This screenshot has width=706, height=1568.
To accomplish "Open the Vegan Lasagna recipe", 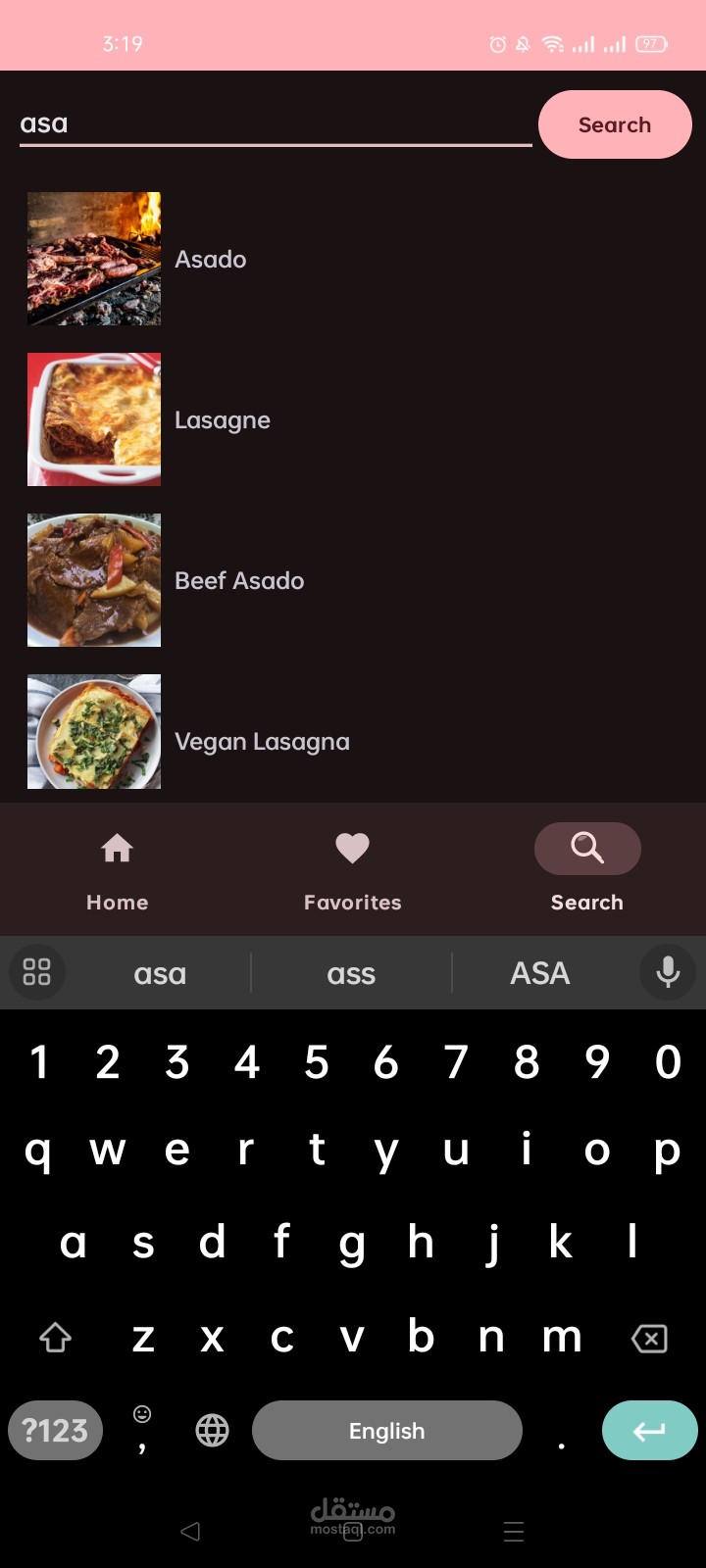I will (261, 741).
